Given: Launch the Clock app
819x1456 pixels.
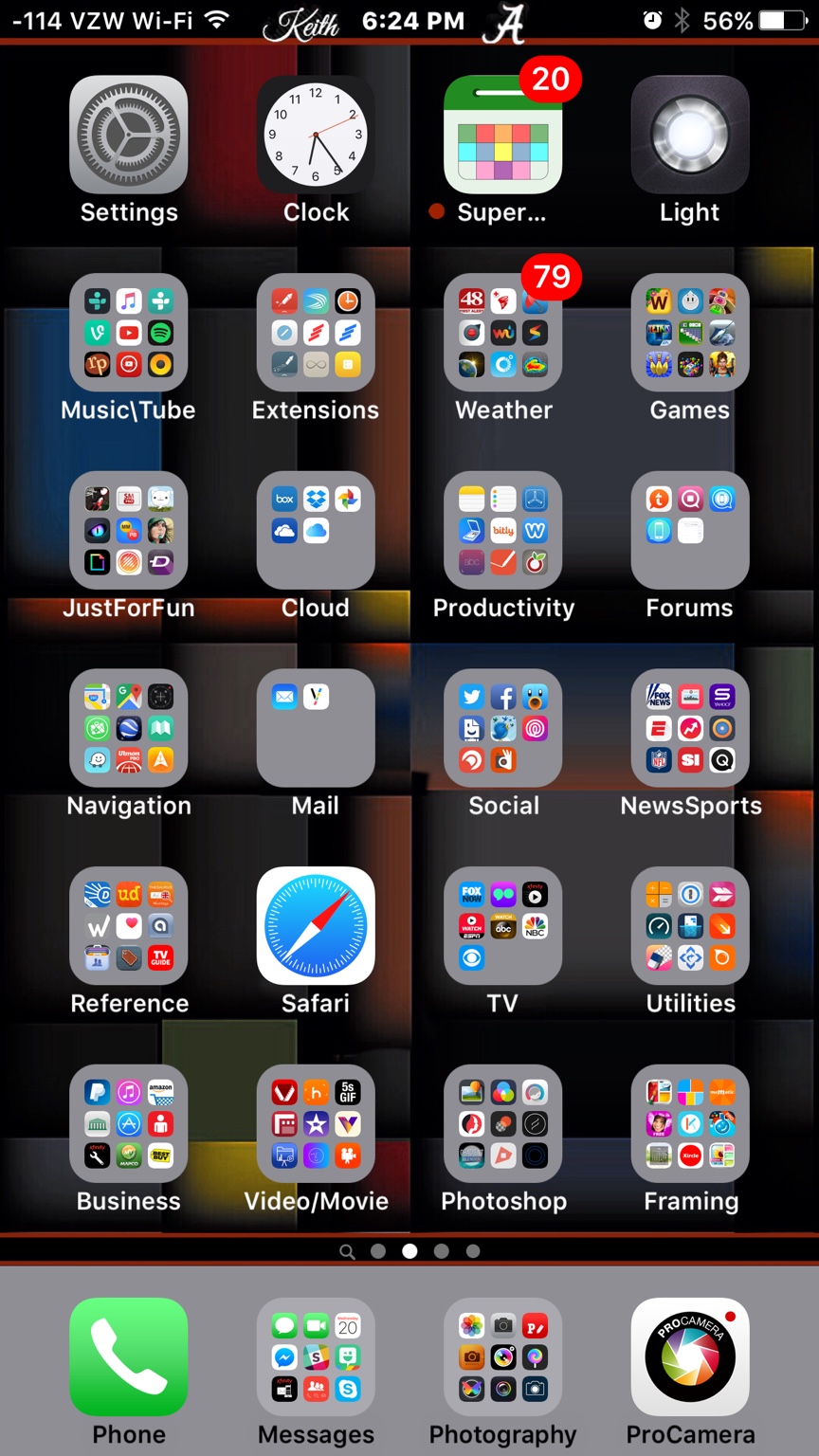Looking at the screenshot, I should click(x=316, y=135).
